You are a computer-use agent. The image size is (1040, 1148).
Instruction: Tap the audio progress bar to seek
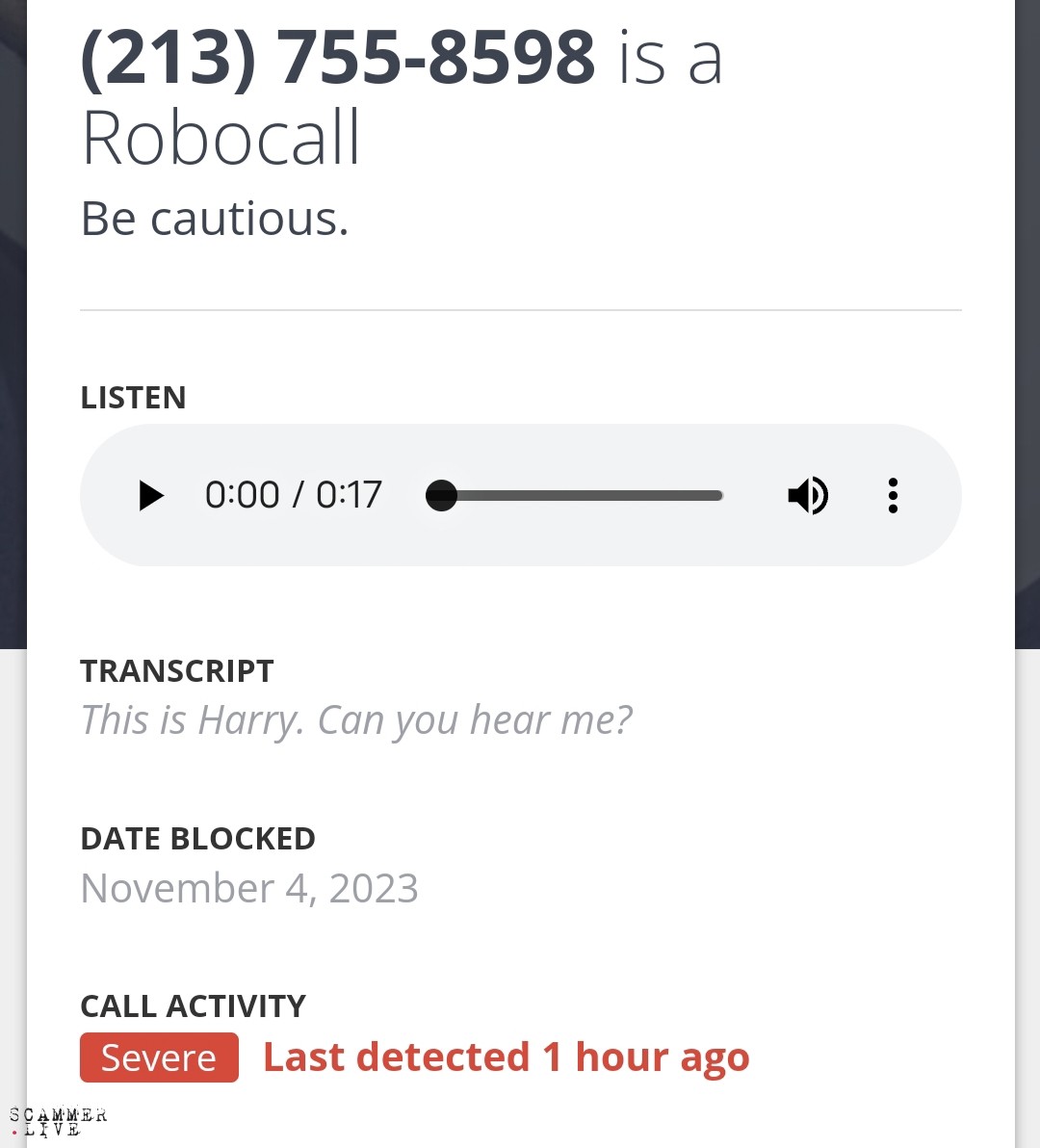(578, 496)
